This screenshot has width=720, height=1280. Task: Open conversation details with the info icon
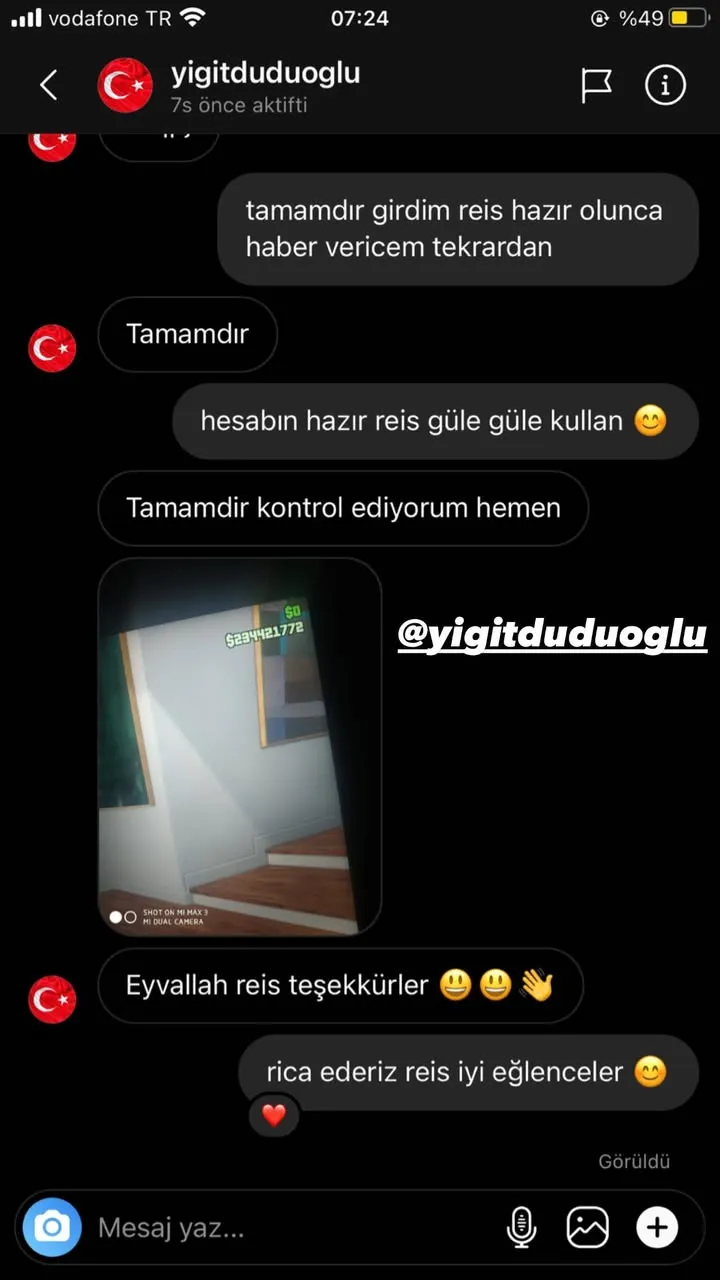coord(664,85)
